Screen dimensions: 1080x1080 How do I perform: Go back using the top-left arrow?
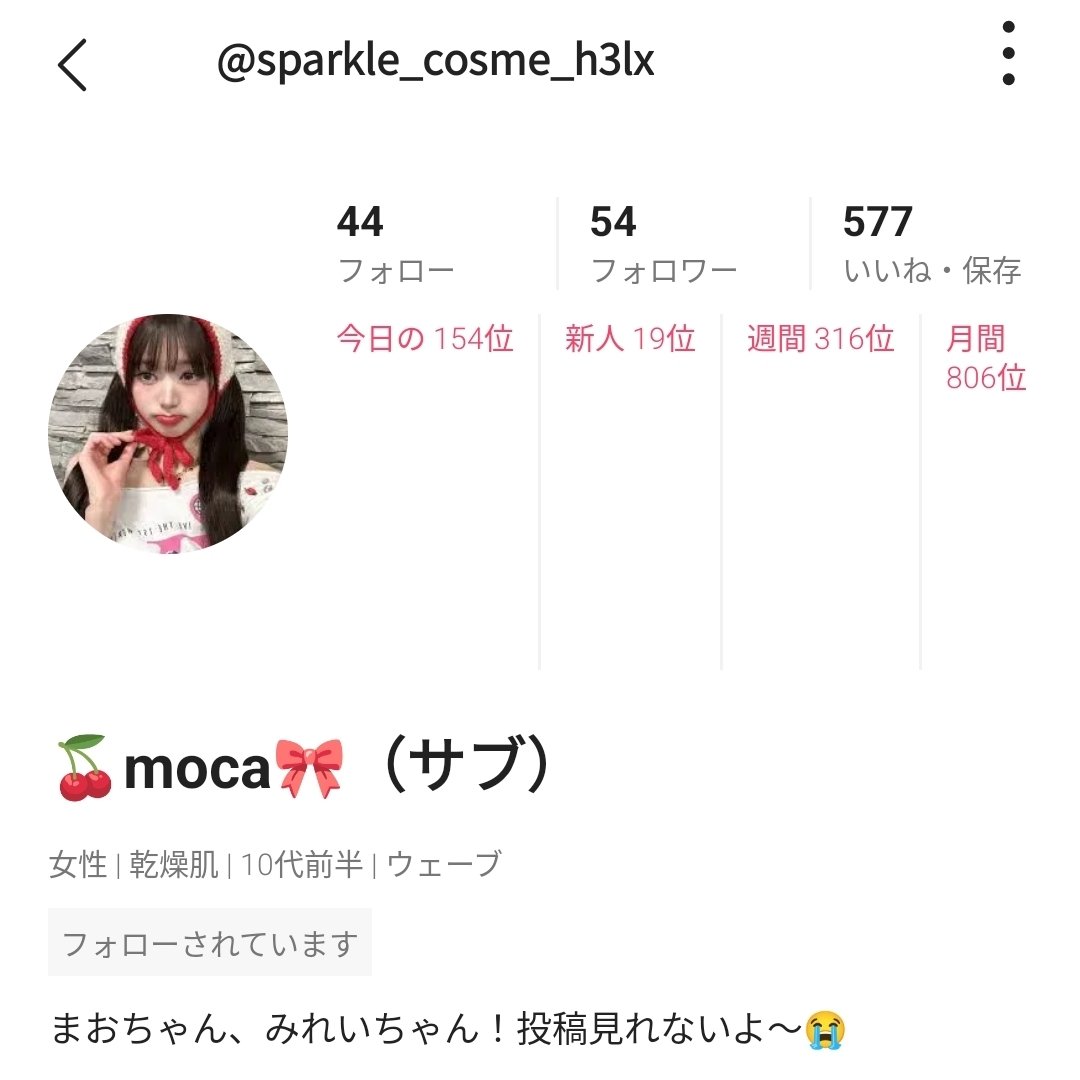[x=72, y=65]
